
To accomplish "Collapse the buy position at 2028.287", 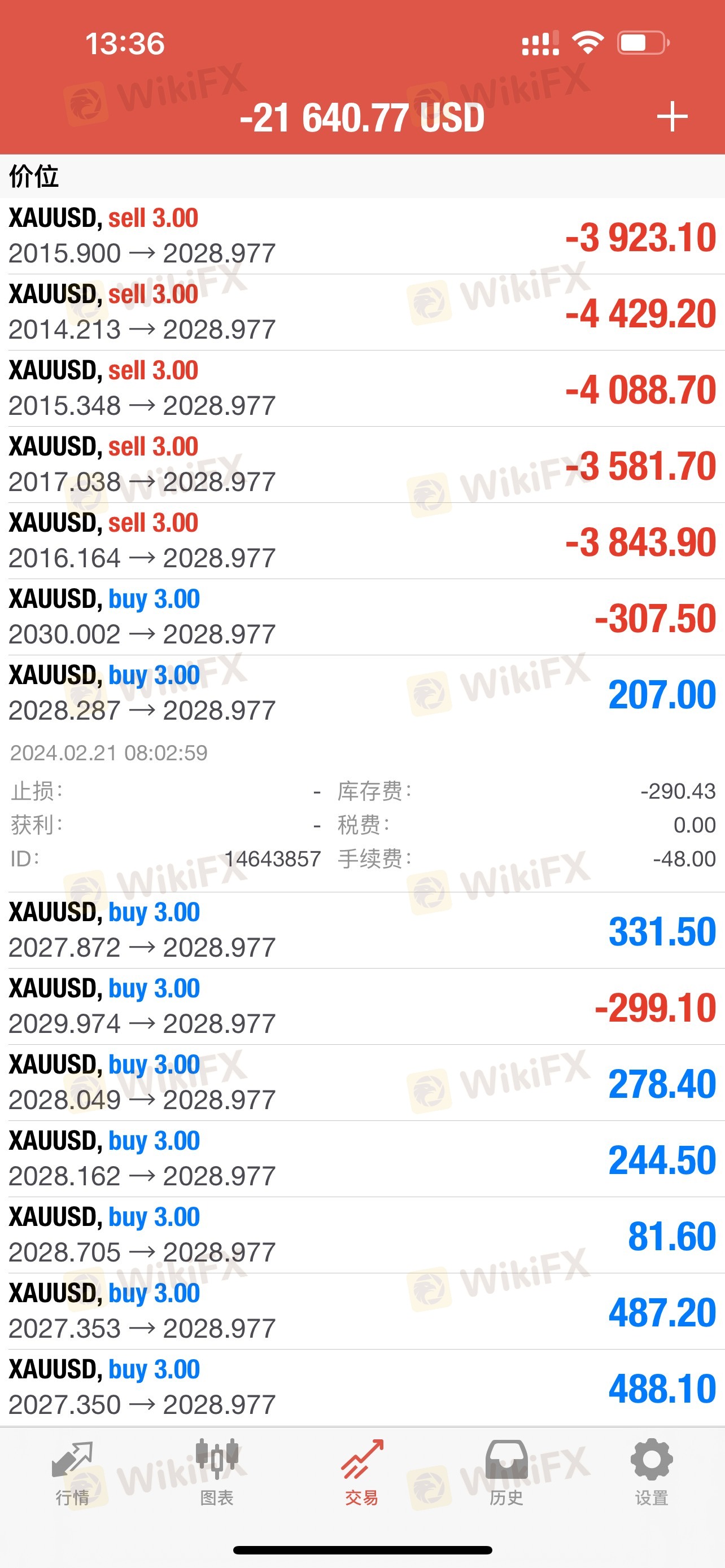I will pos(362,693).
